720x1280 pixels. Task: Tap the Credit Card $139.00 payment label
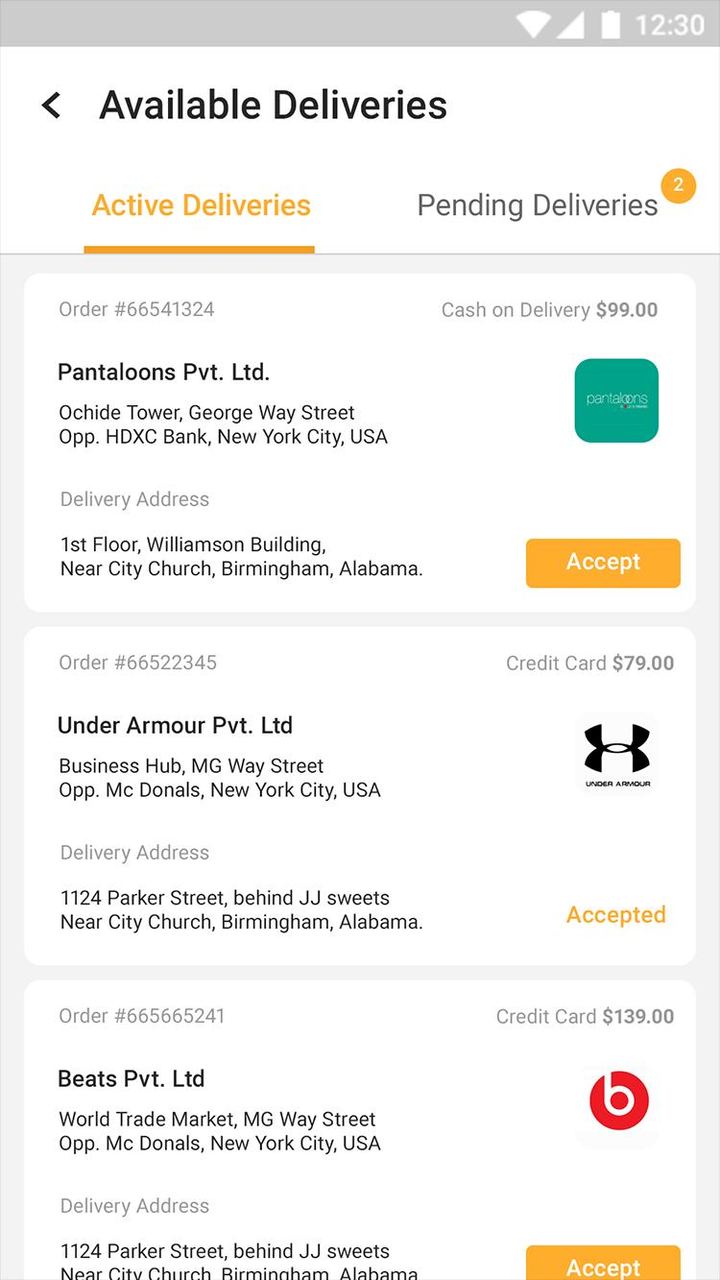pyautogui.click(x=585, y=1016)
